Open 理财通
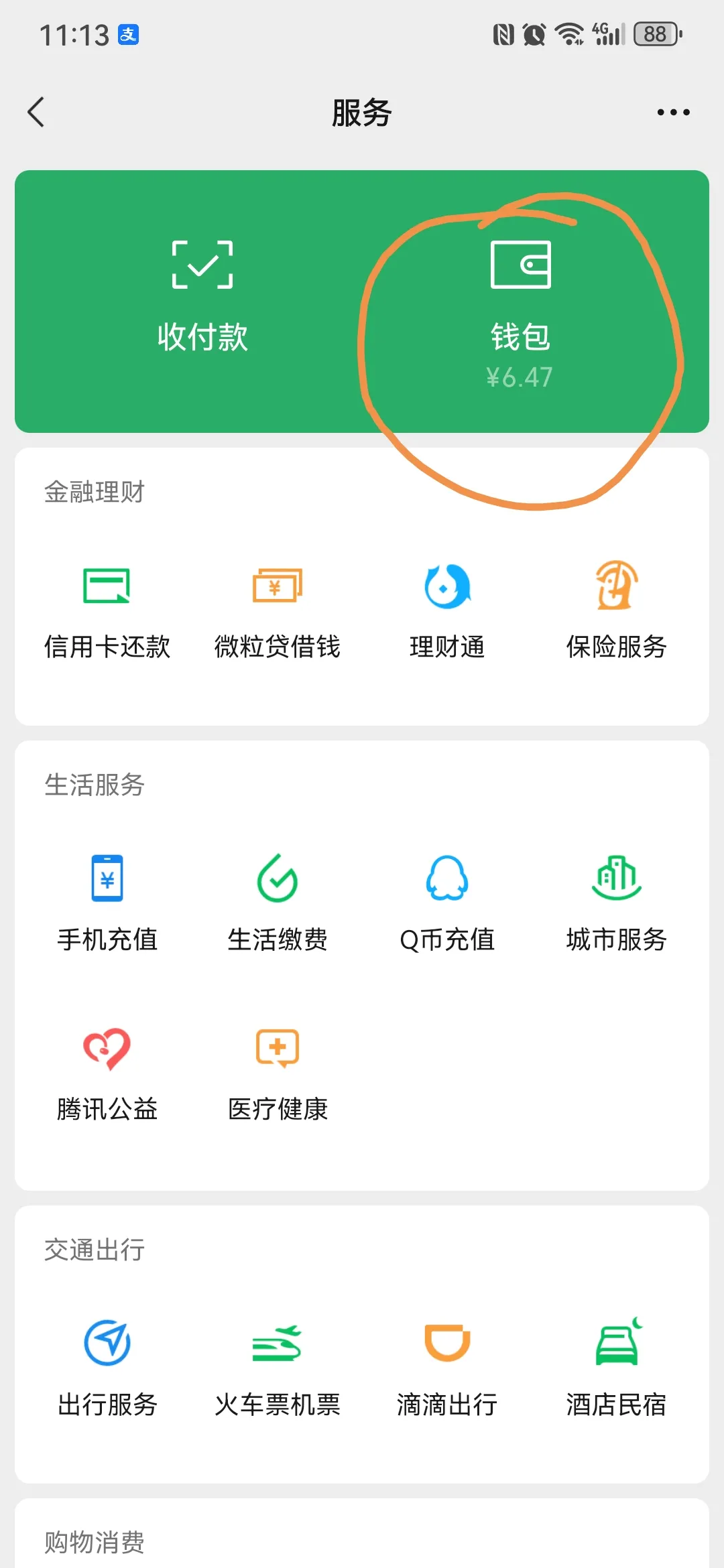724x1568 pixels. click(x=447, y=610)
